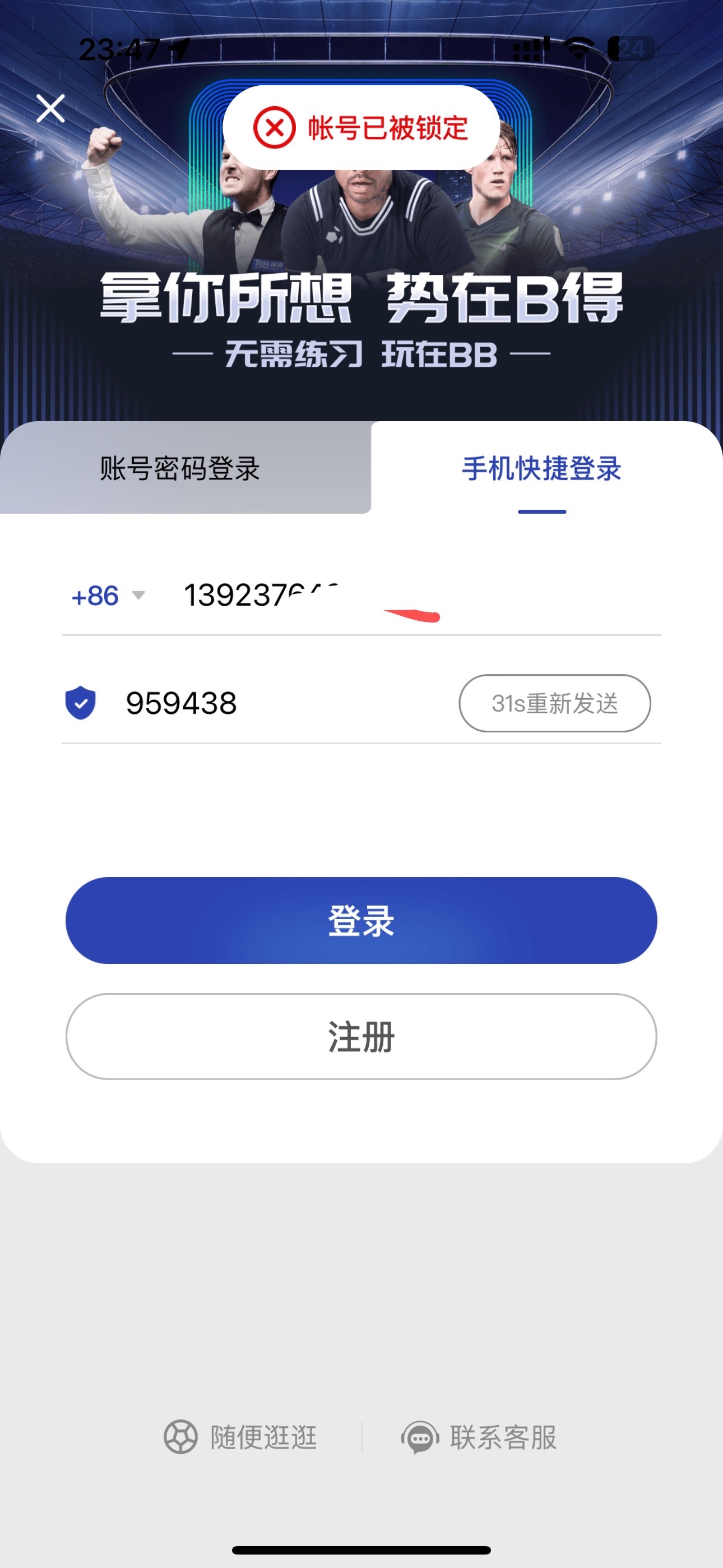
Task: Select the 手机快捷登录 tab
Action: (x=543, y=470)
